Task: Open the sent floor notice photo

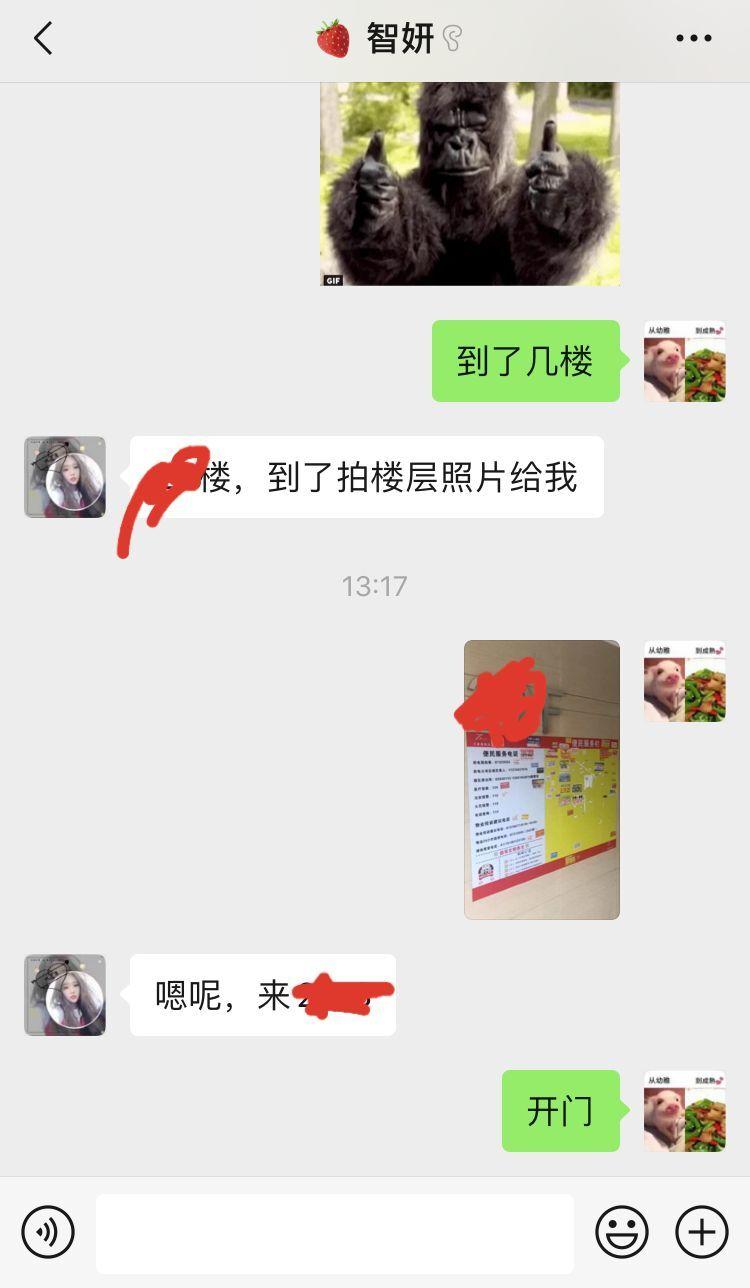Action: tap(542, 779)
